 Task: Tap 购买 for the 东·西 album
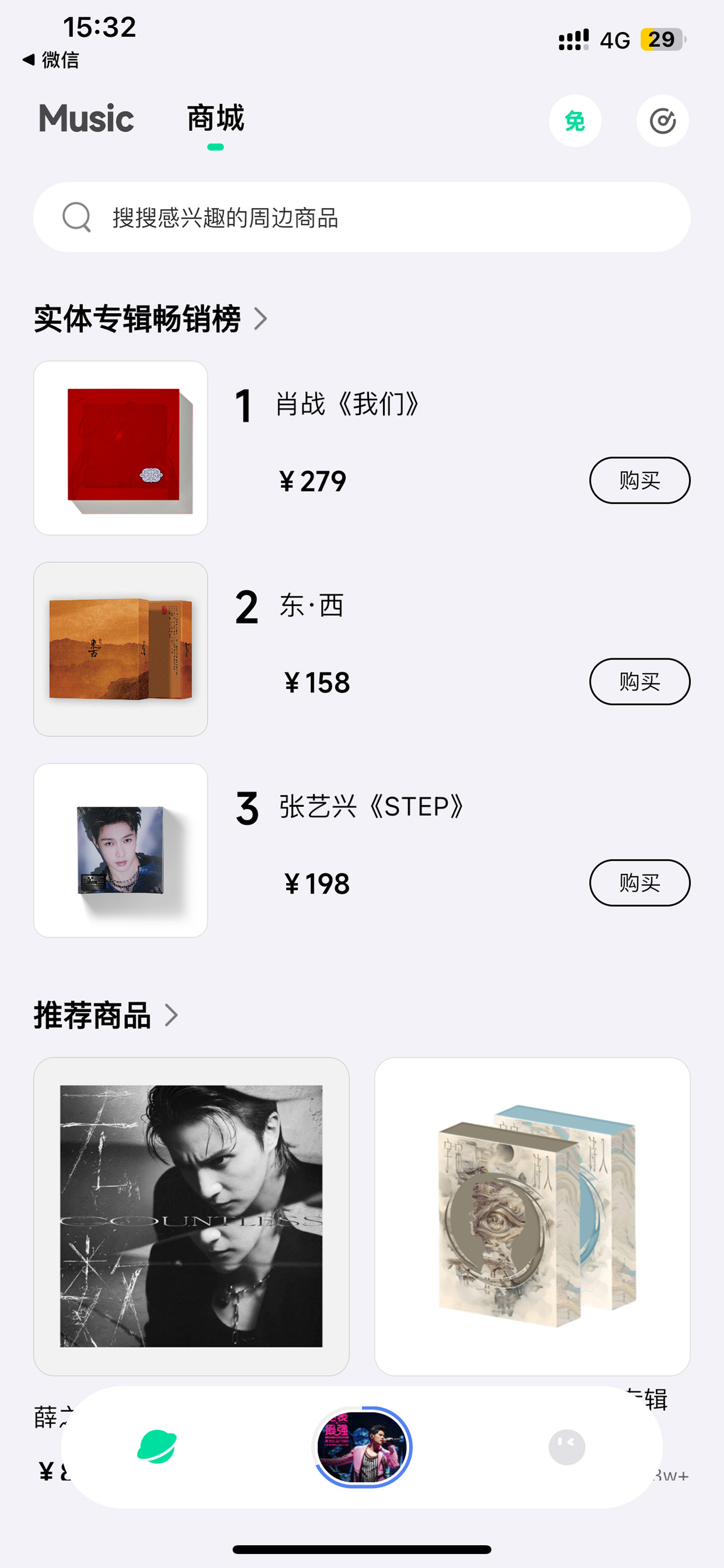[x=639, y=682]
